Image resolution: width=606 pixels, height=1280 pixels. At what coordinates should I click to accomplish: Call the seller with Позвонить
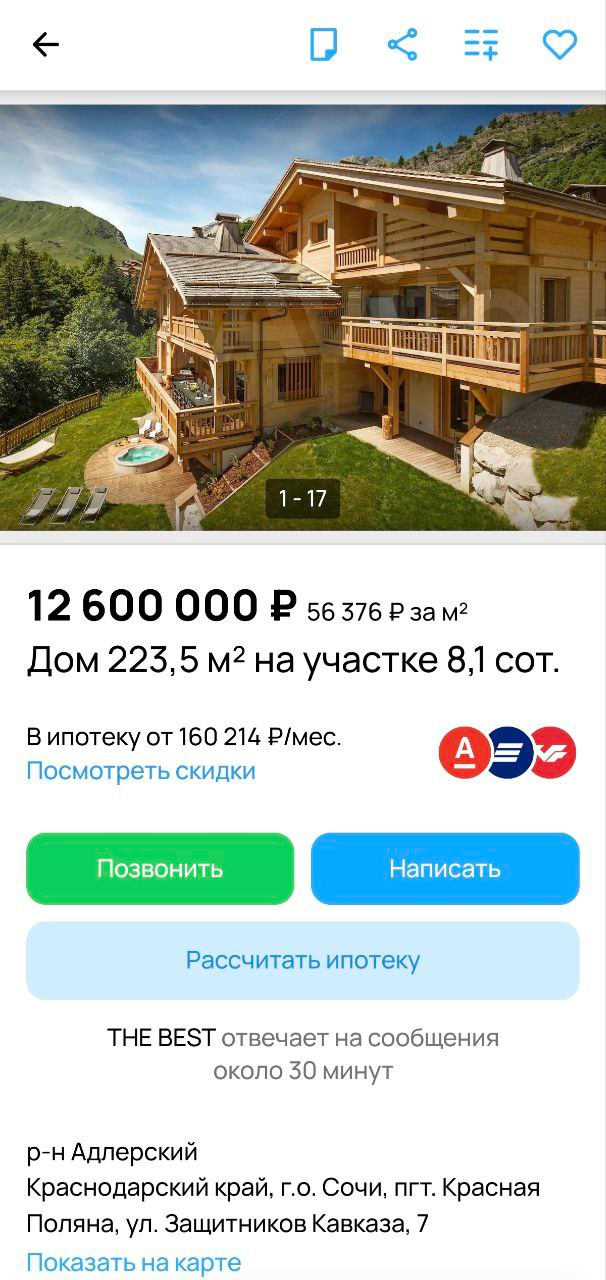coord(160,868)
